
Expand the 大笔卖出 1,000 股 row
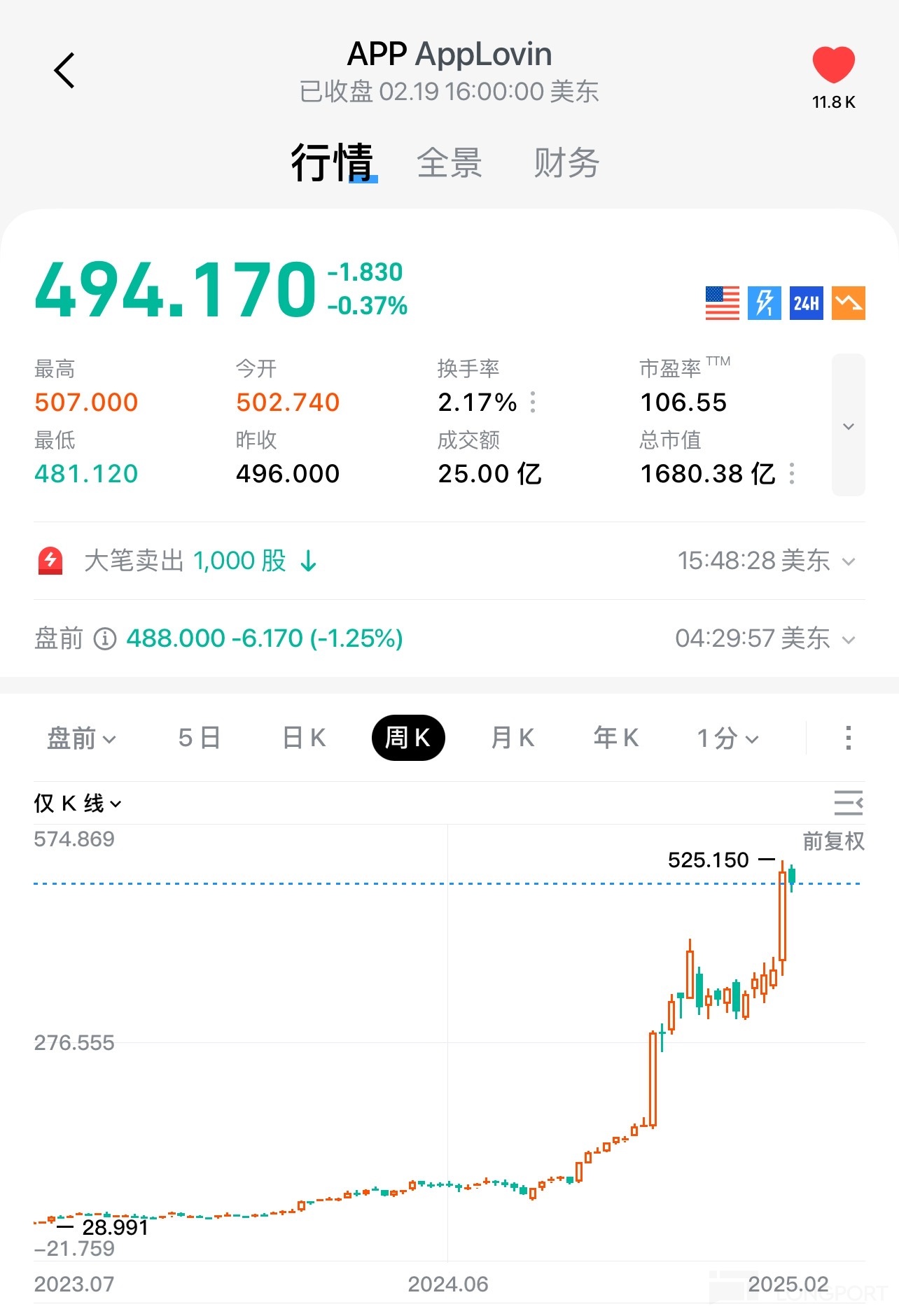849,561
